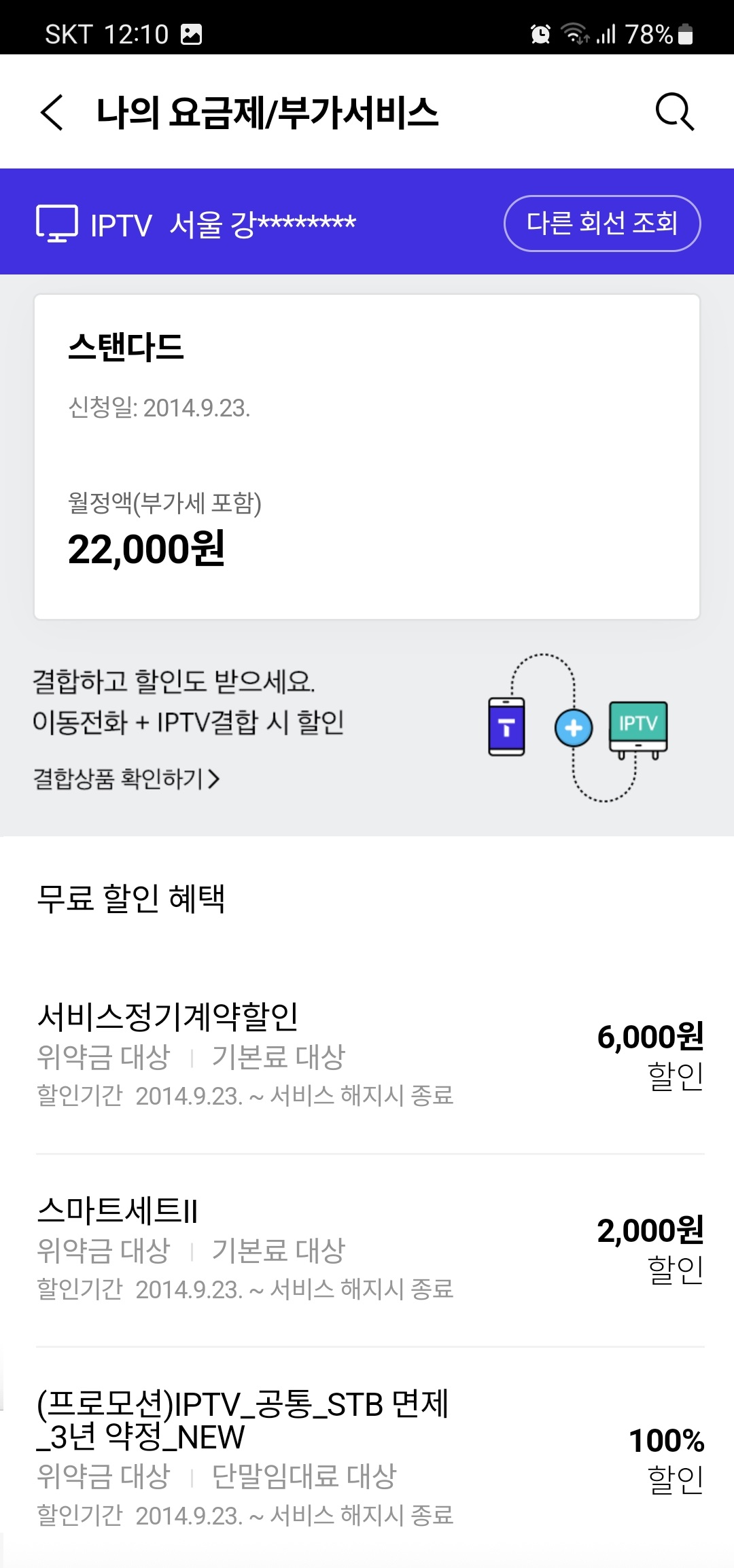This screenshot has height=1568, width=734.
Task: Tap 다른 회선 조회 button
Action: pyautogui.click(x=601, y=223)
